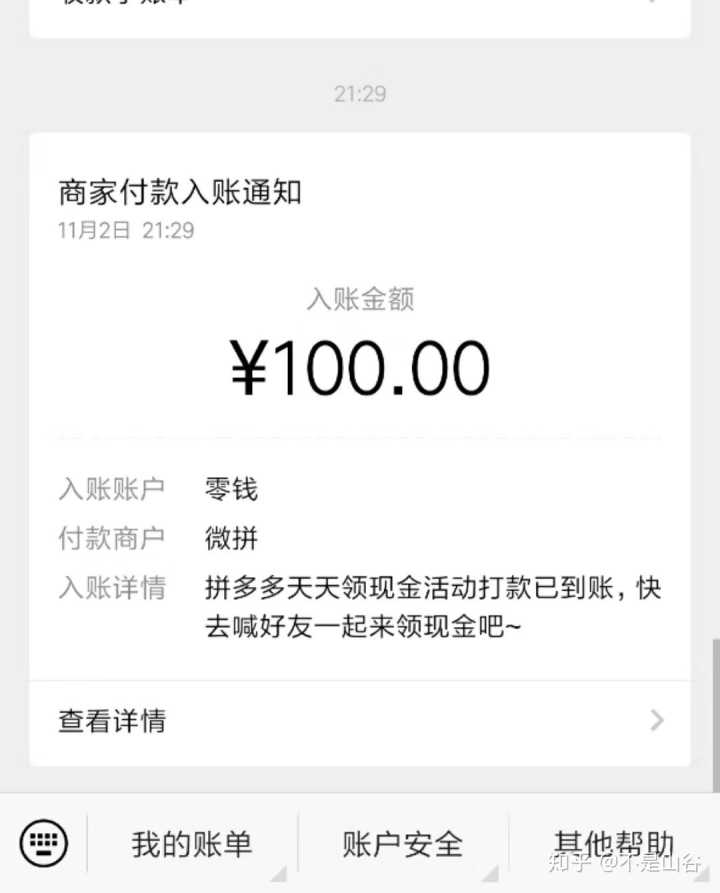Tap 查看详情 to view payment details
The height and width of the screenshot is (893, 720).
coord(111,720)
